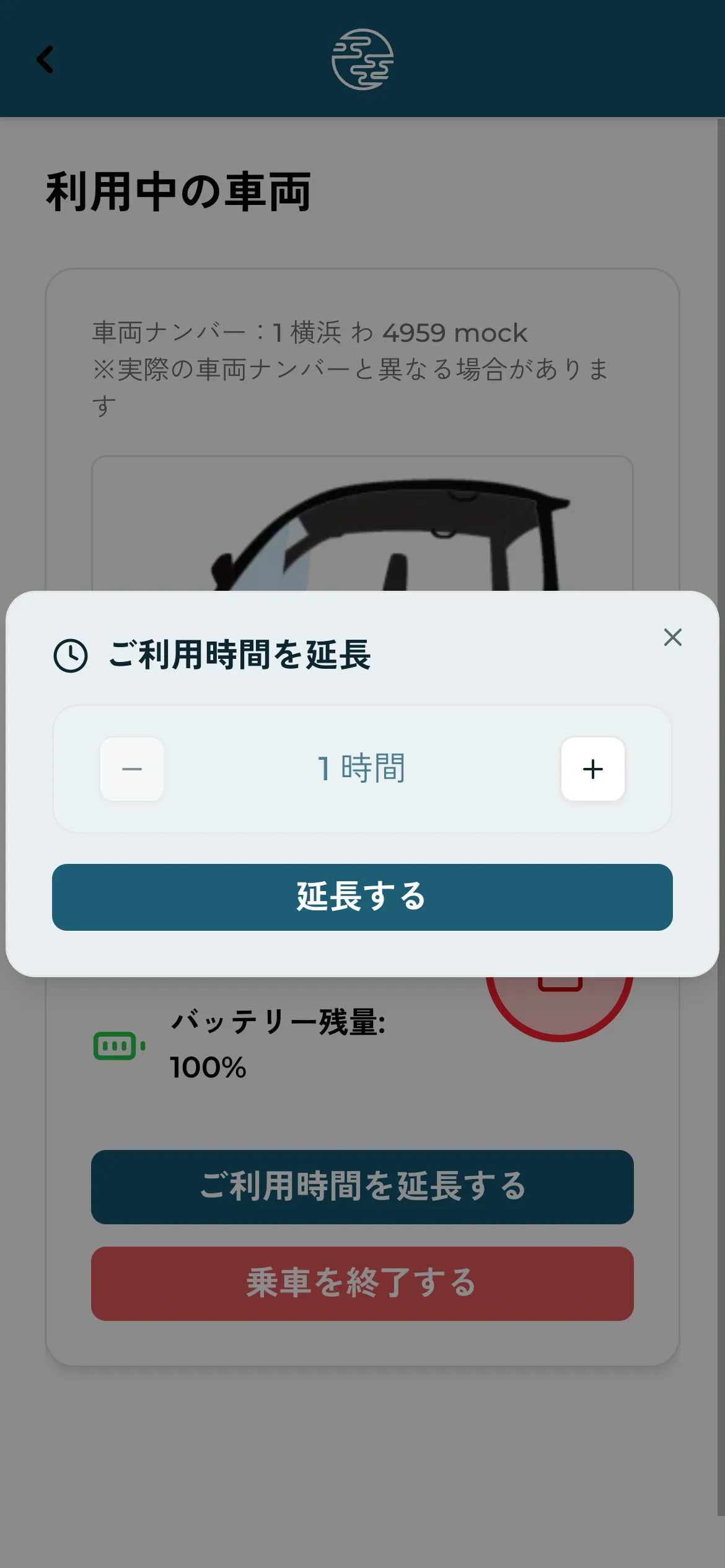Tap the clock icon beside ご利用時間を延長

pos(70,655)
